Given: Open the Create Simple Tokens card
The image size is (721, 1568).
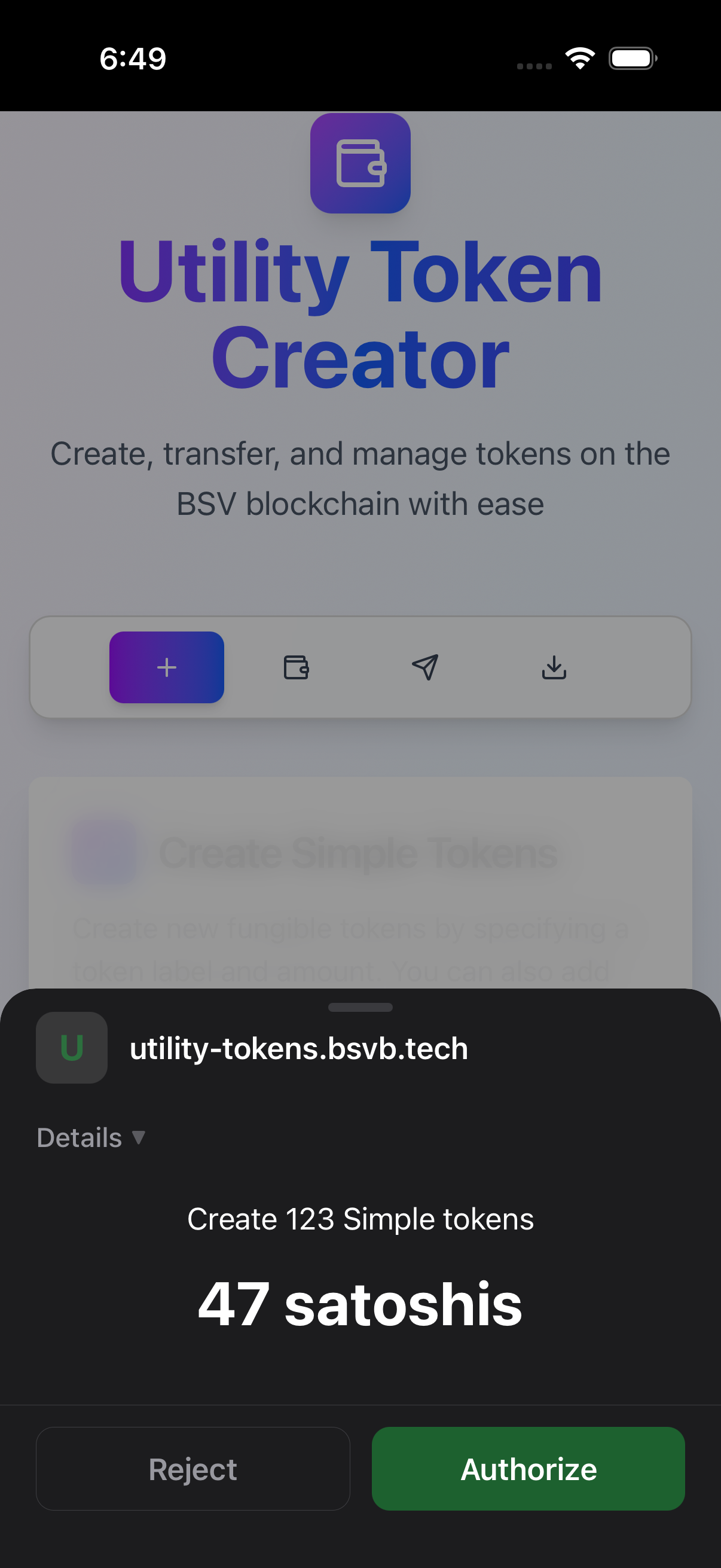Looking at the screenshot, I should tap(358, 852).
